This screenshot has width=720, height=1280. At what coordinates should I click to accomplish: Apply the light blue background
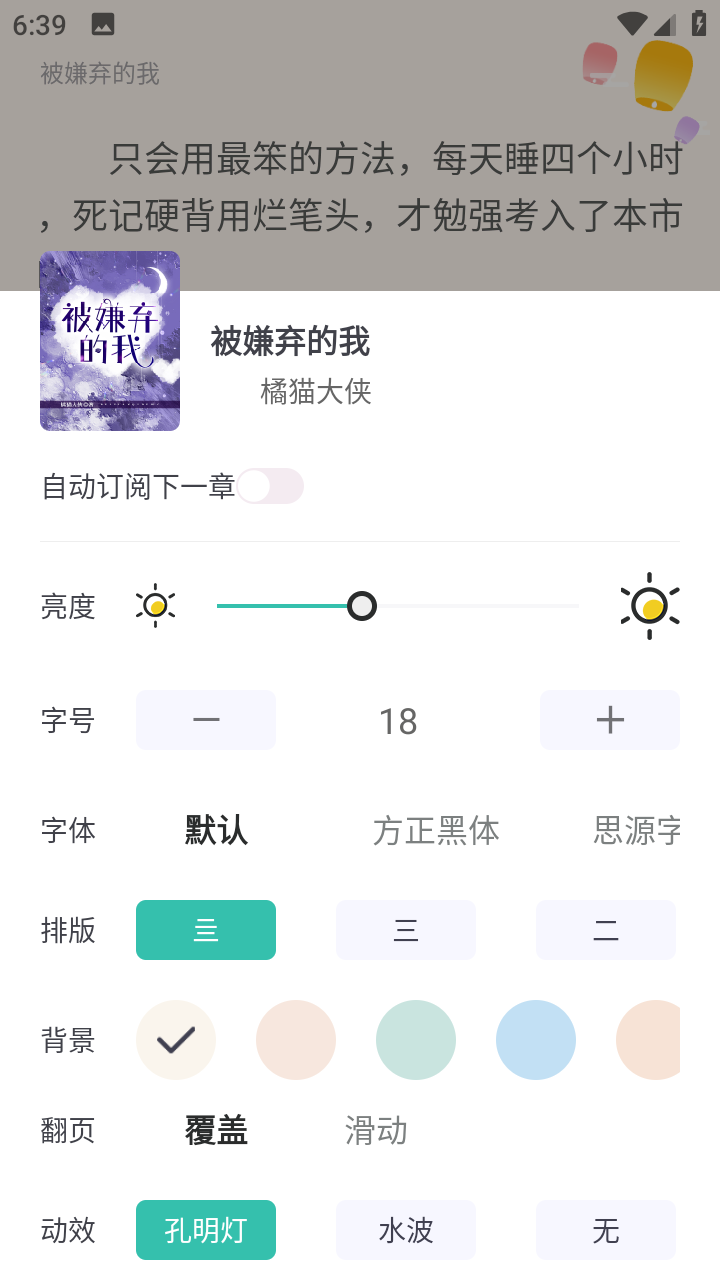(536, 1040)
